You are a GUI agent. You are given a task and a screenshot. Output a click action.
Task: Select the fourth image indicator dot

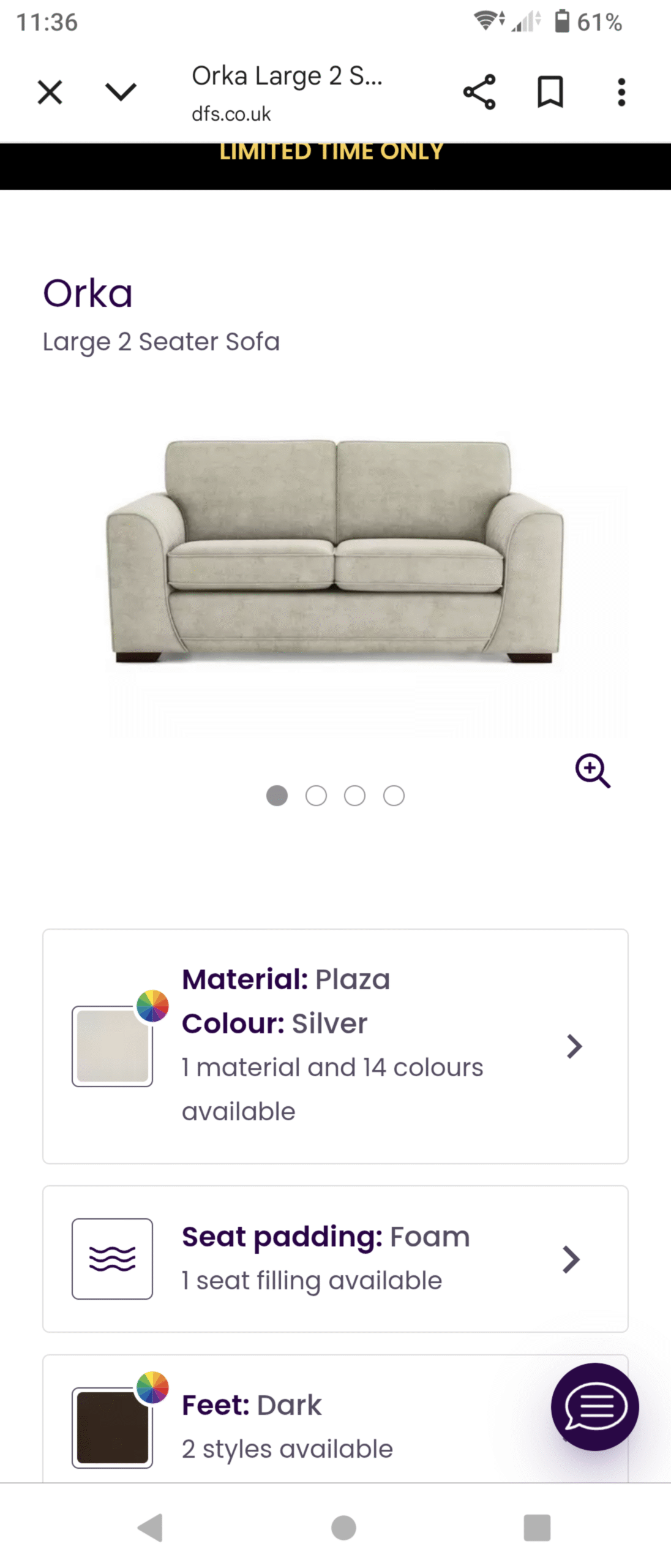pyautogui.click(x=394, y=796)
